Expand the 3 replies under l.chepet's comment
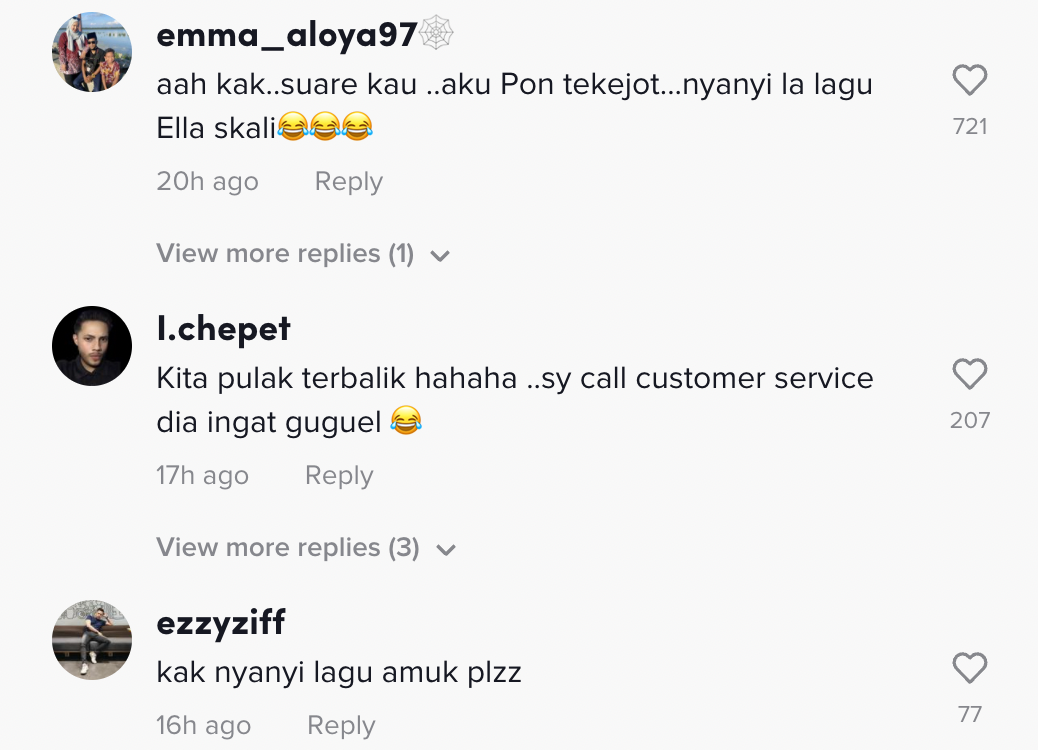1038x750 pixels. [305, 548]
